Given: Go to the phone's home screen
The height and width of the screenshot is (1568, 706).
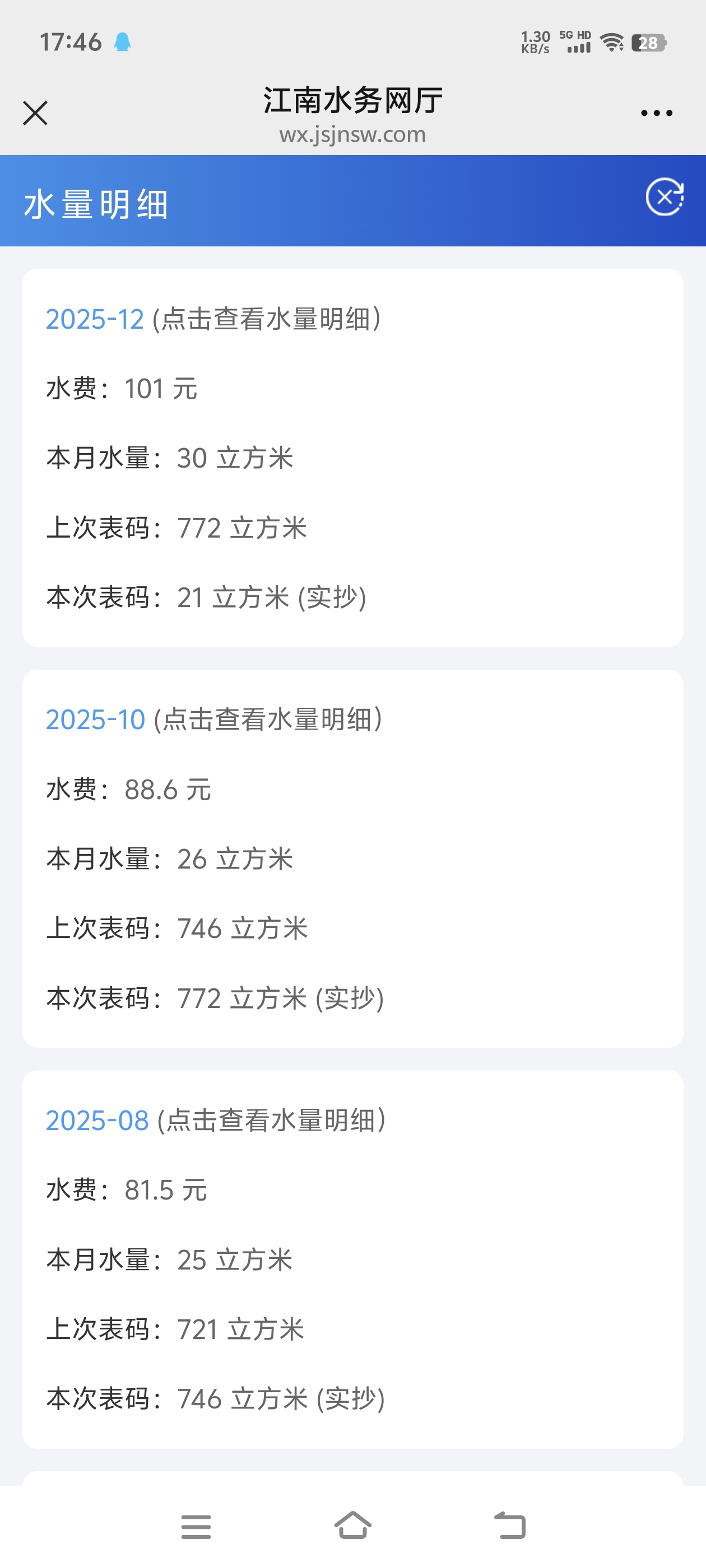Looking at the screenshot, I should coord(352,1525).
